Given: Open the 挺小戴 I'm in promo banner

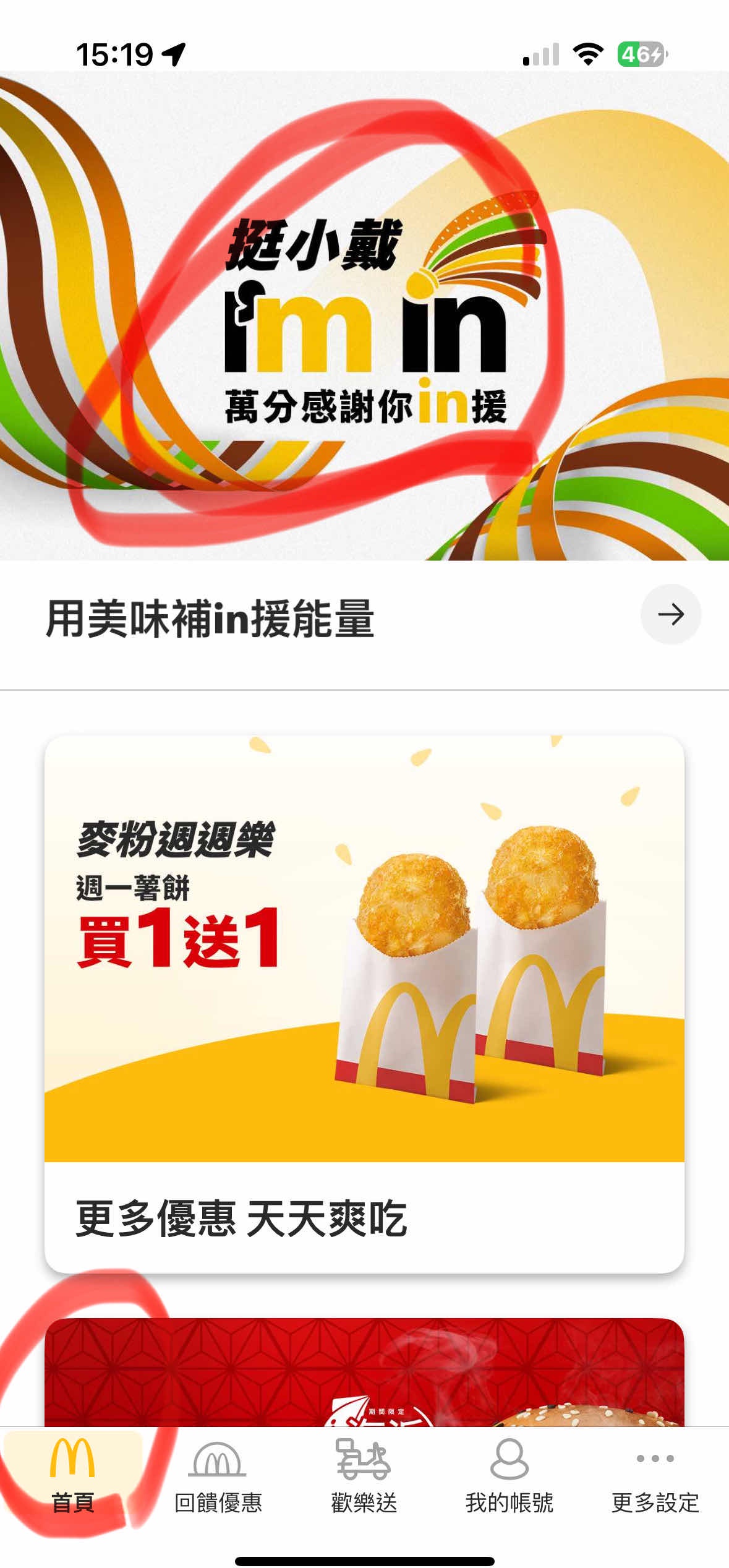Looking at the screenshot, I should click(x=364, y=315).
